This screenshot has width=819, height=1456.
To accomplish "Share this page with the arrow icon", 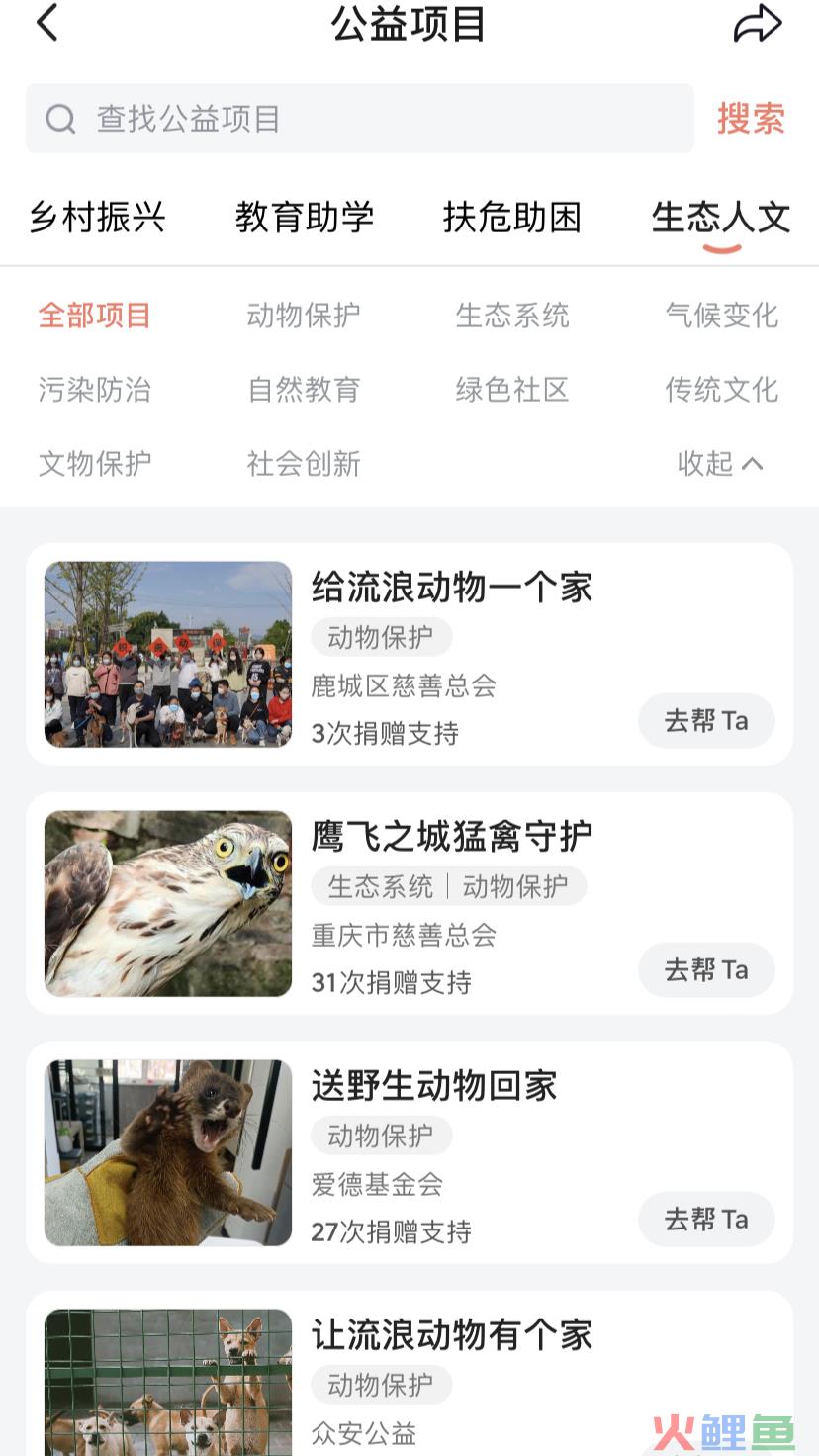I will click(x=758, y=24).
